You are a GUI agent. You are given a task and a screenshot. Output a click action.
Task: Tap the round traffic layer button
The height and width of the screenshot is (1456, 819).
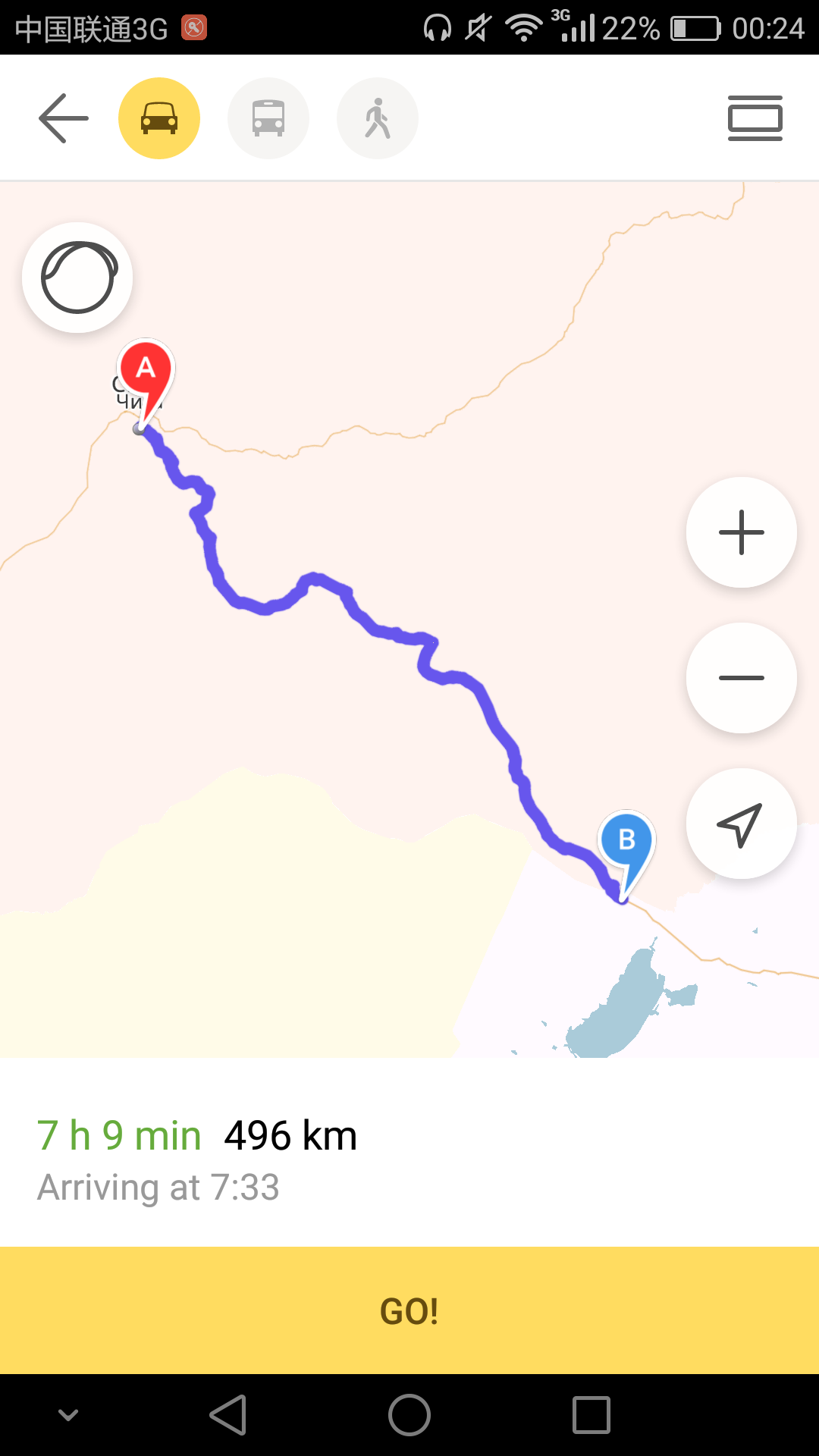(77, 278)
